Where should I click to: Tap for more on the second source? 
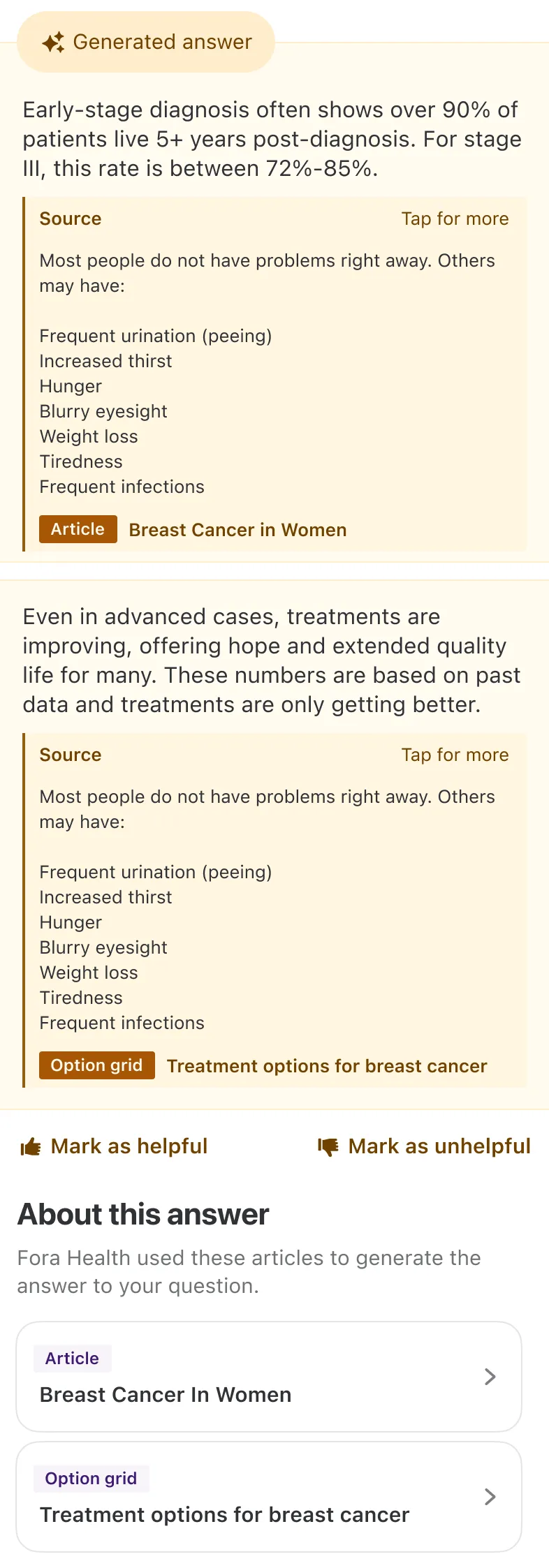point(455,755)
